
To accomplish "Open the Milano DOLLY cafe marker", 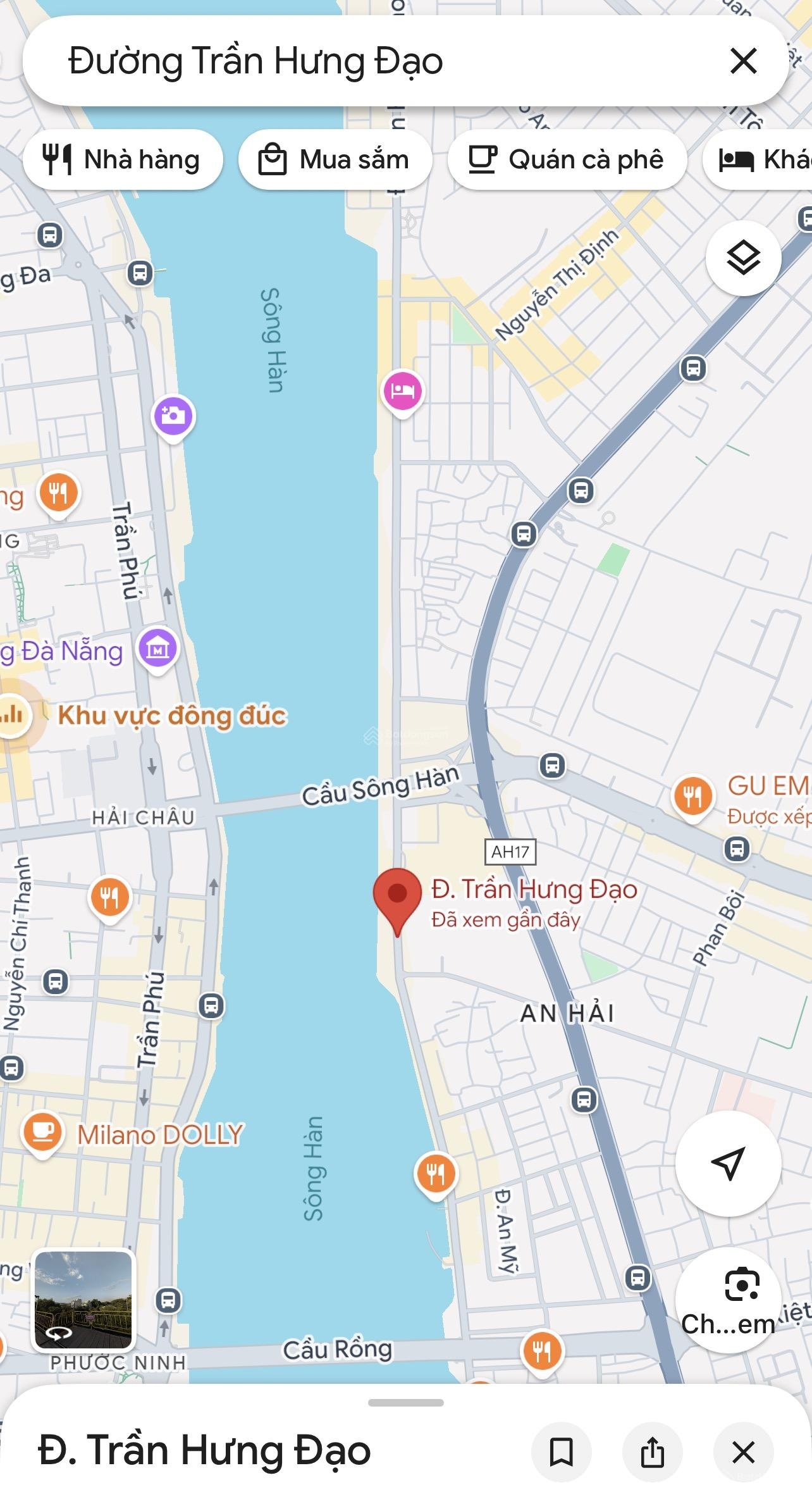I will click(42, 1133).
